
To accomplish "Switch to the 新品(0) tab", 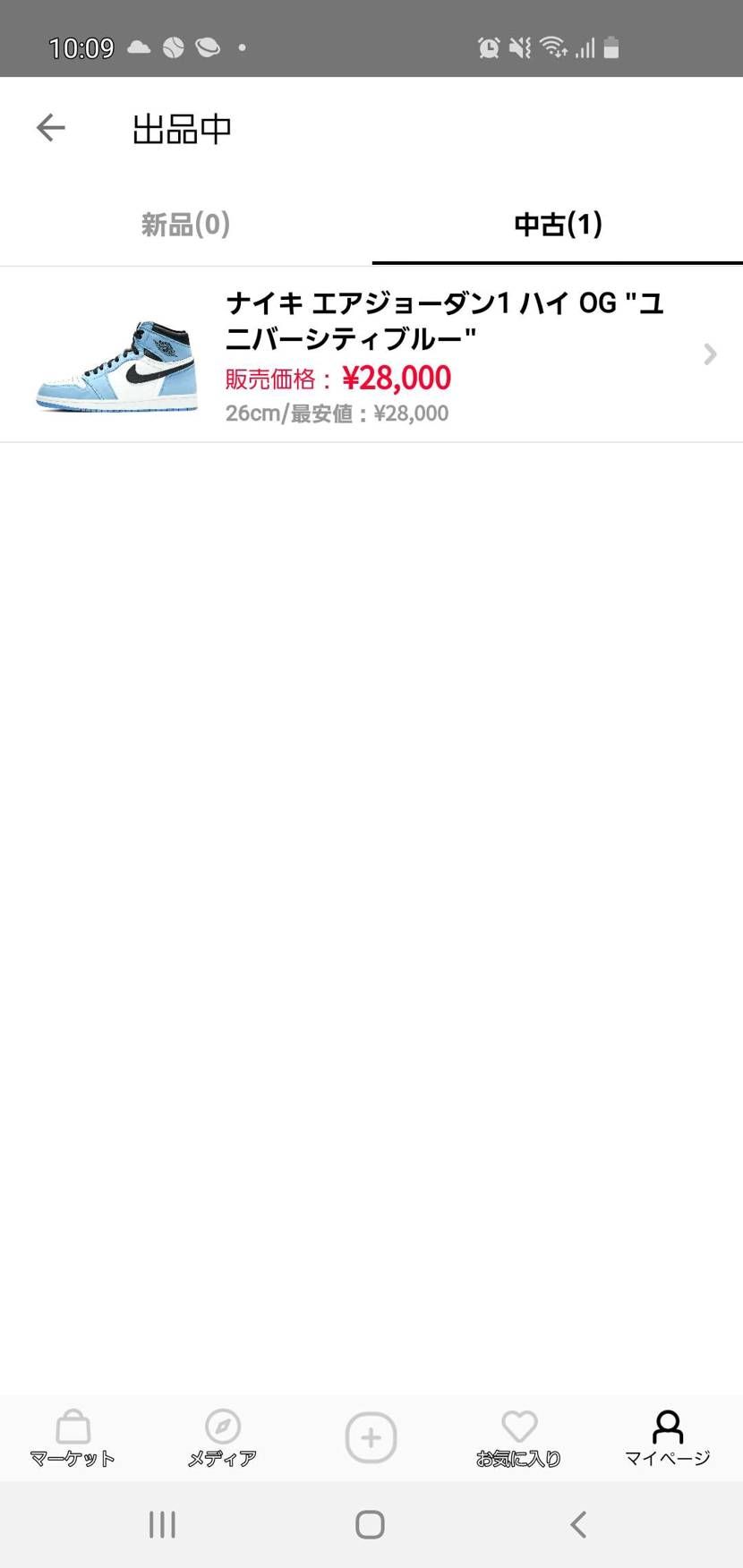I will (x=185, y=224).
